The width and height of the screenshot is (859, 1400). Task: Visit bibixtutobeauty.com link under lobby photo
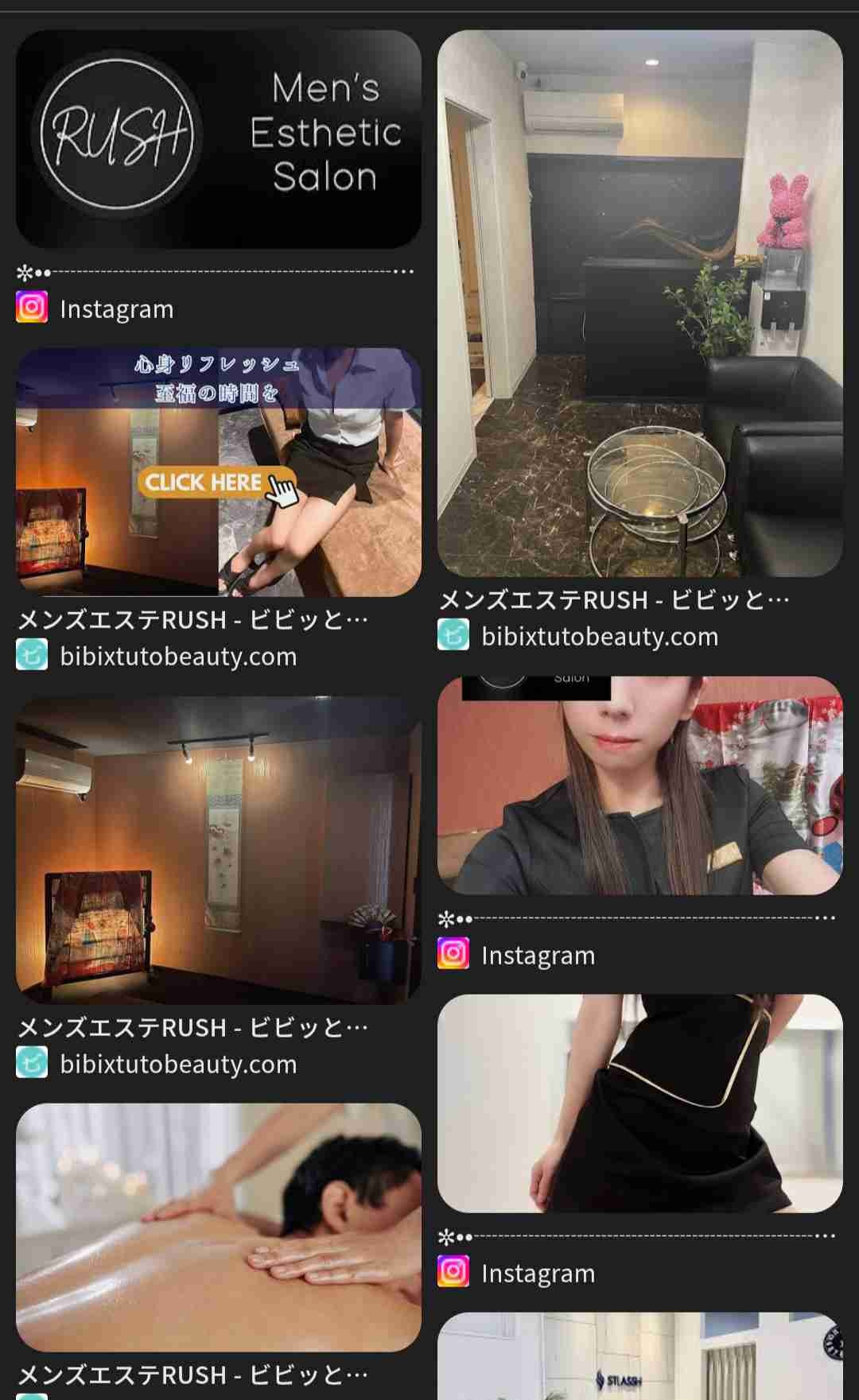click(x=599, y=636)
